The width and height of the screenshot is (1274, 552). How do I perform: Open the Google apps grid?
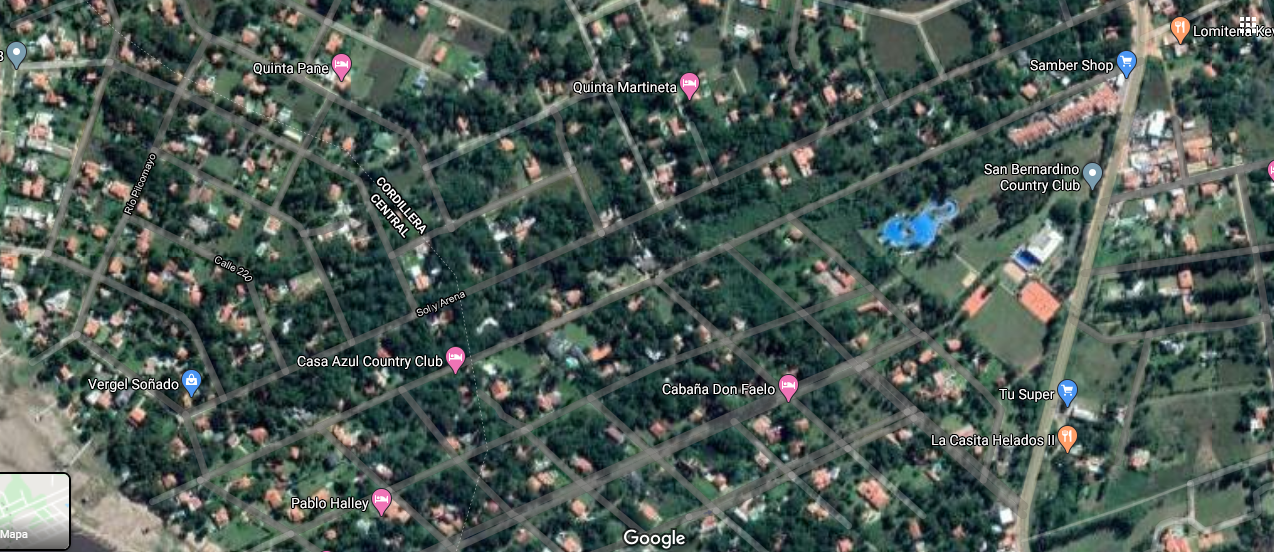1247,24
